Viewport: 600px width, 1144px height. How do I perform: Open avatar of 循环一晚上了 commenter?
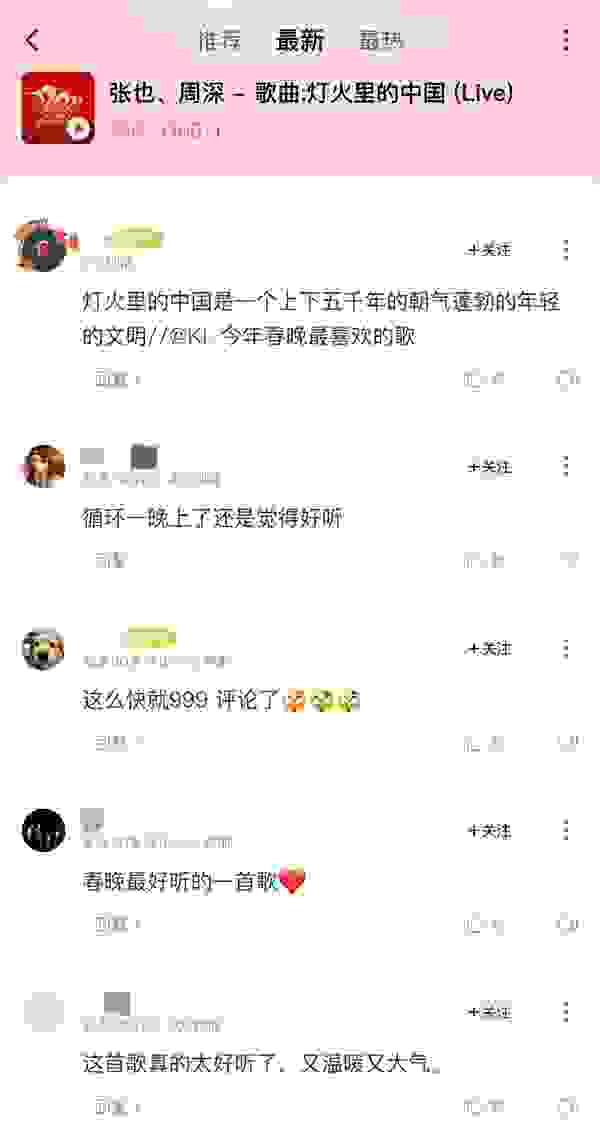43,466
